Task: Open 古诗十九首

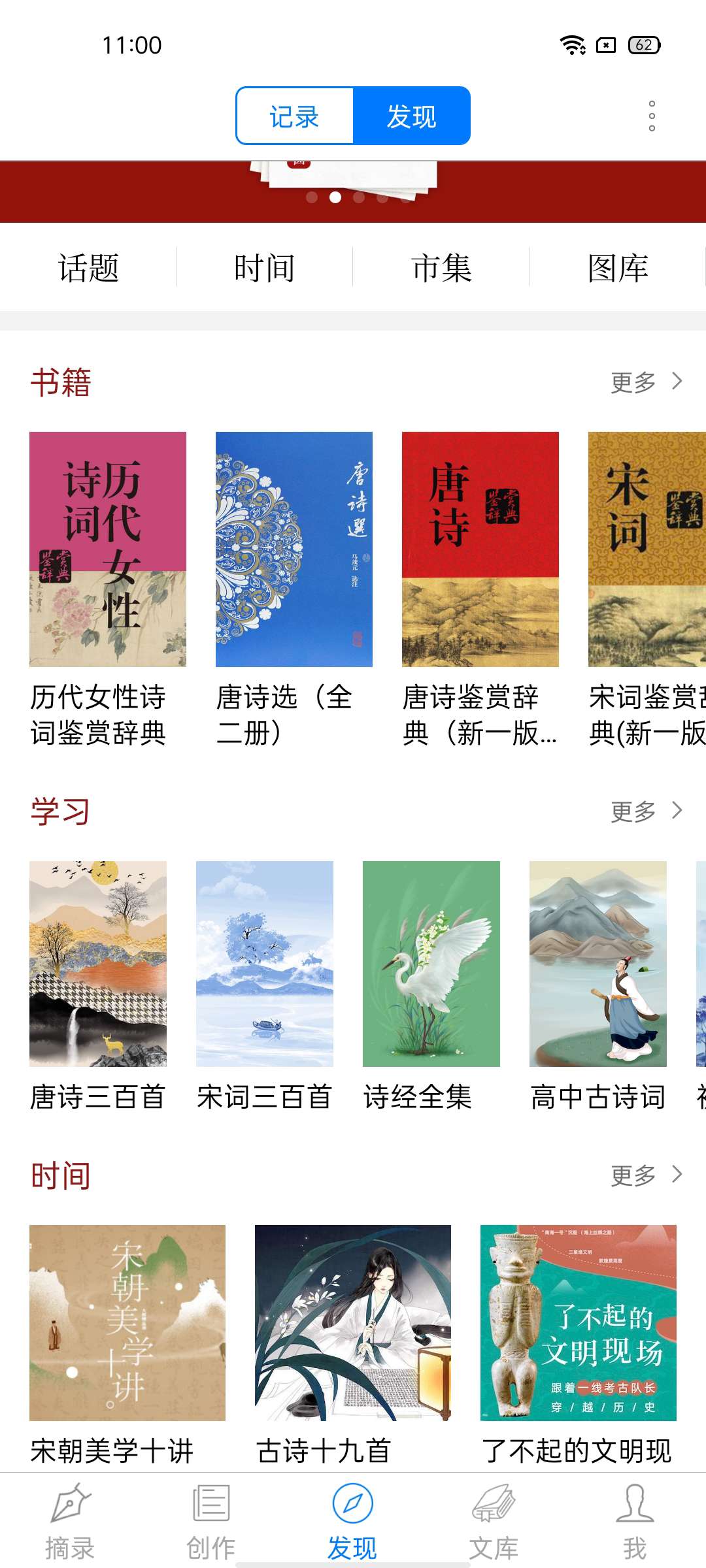Action: [x=353, y=1323]
